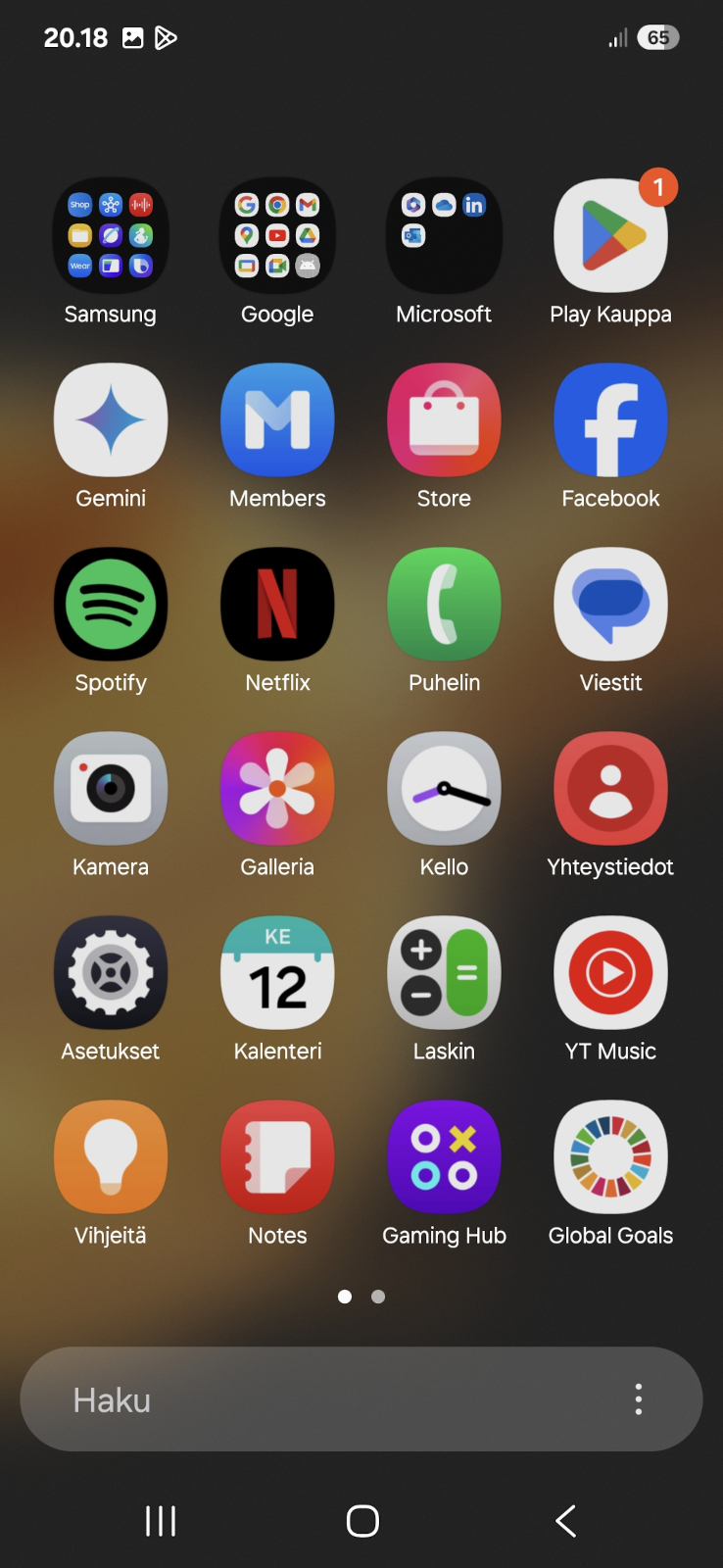Launch the Kamera app
Screen dimensions: 723x1568
click(111, 789)
